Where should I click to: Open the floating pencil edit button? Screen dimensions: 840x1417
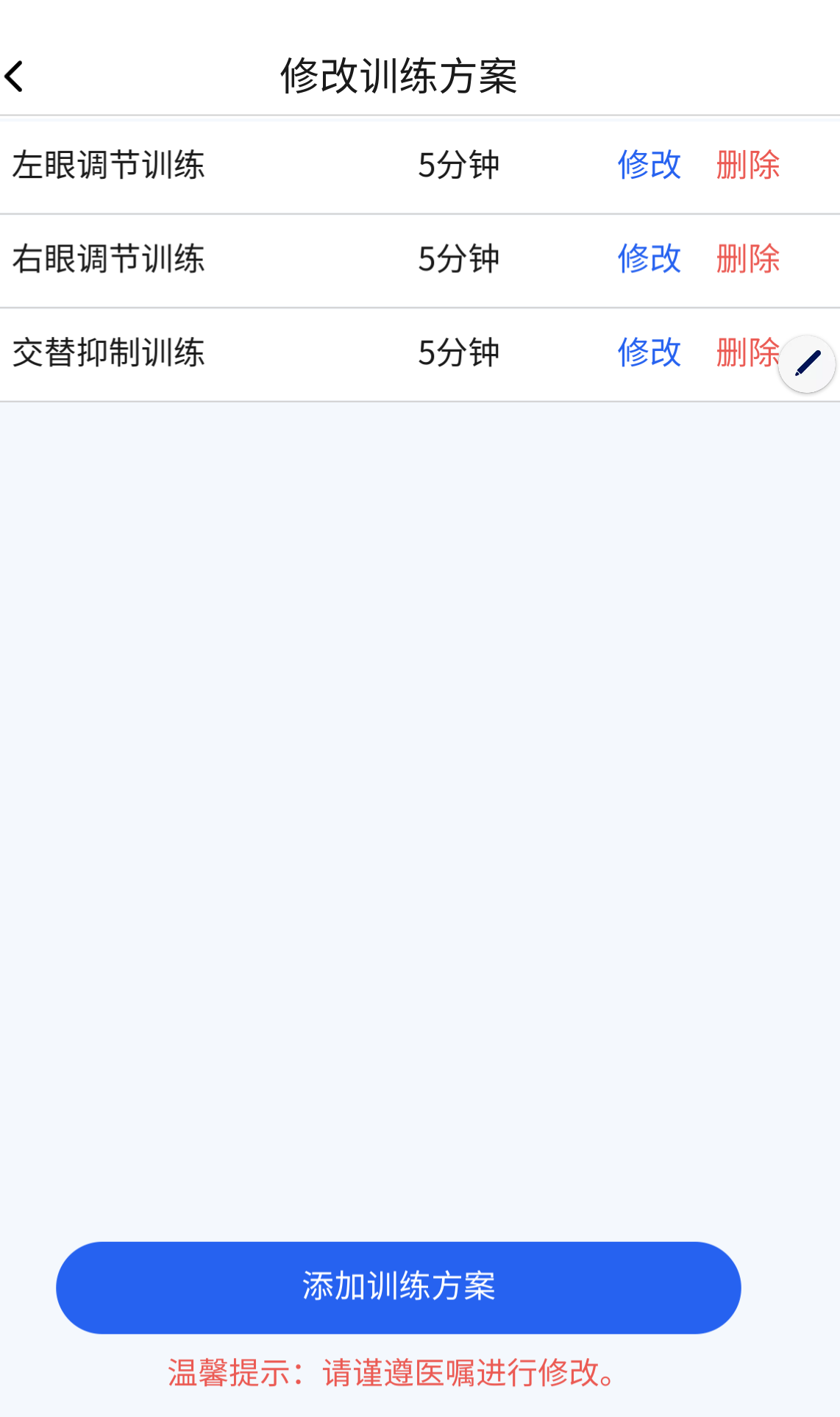(x=807, y=363)
